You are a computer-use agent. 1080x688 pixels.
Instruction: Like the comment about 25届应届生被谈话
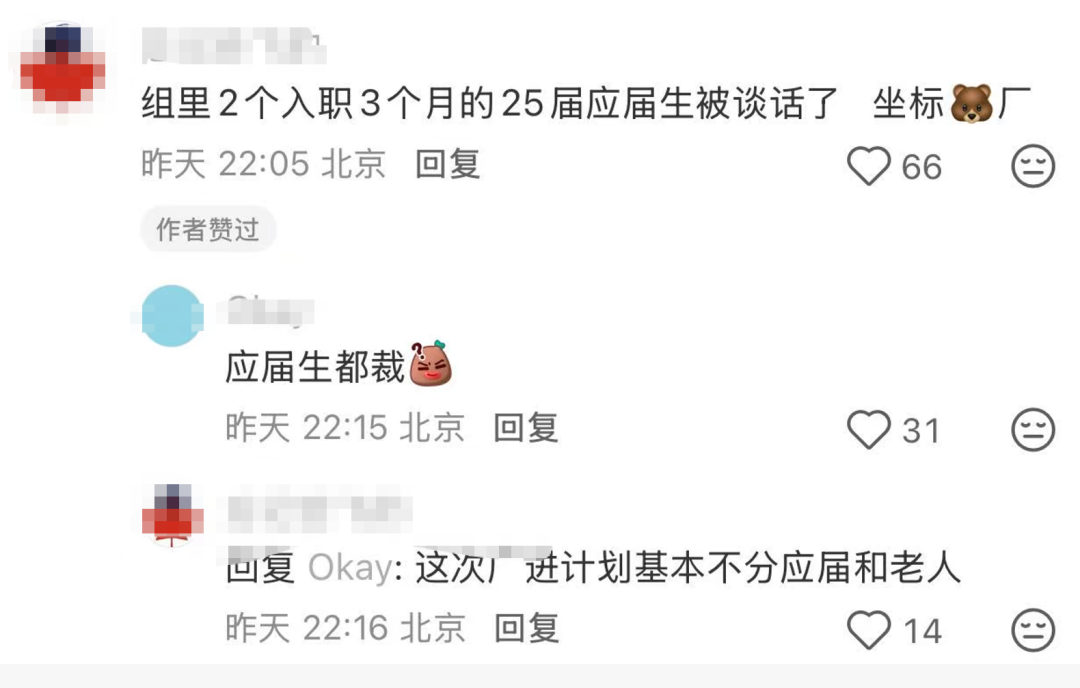tap(868, 166)
